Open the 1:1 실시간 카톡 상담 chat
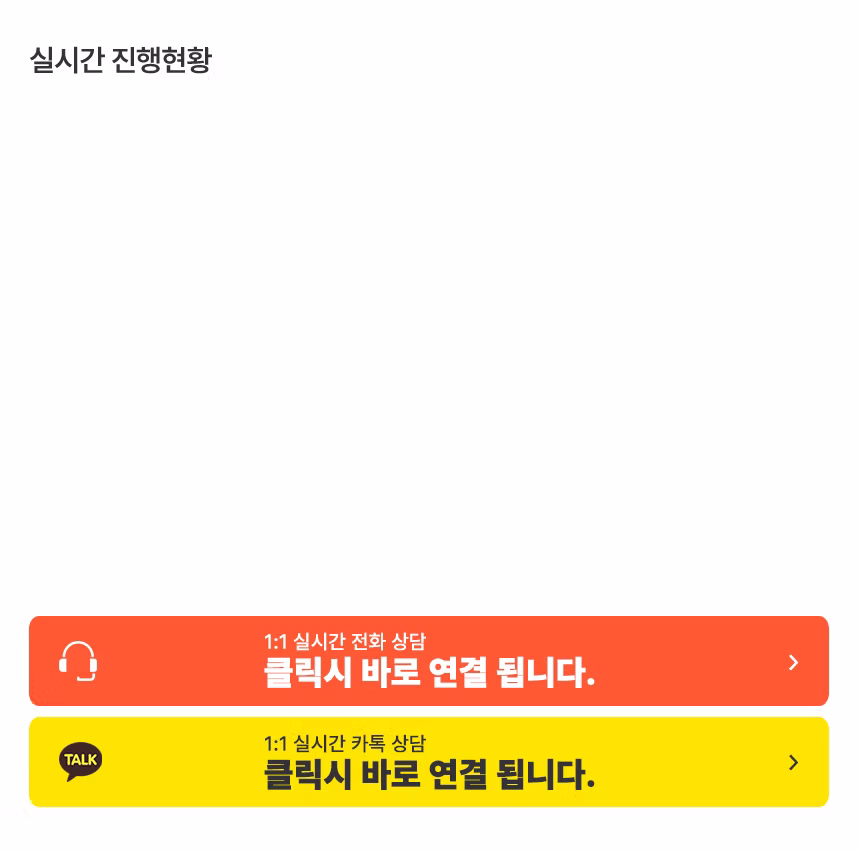The width and height of the screenshot is (860, 850). click(x=429, y=762)
